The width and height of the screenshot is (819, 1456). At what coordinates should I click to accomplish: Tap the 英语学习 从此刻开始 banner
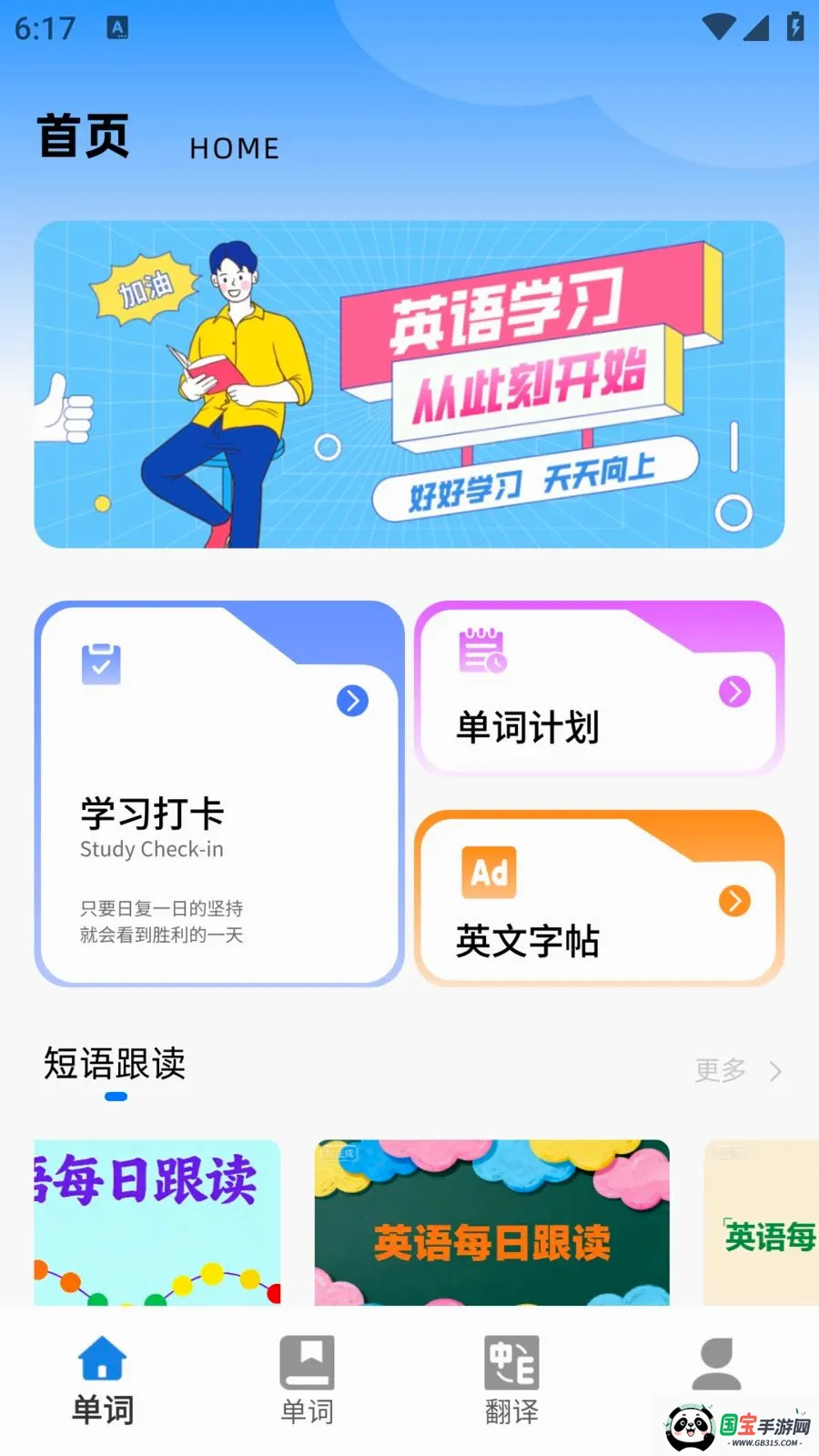pos(409,384)
